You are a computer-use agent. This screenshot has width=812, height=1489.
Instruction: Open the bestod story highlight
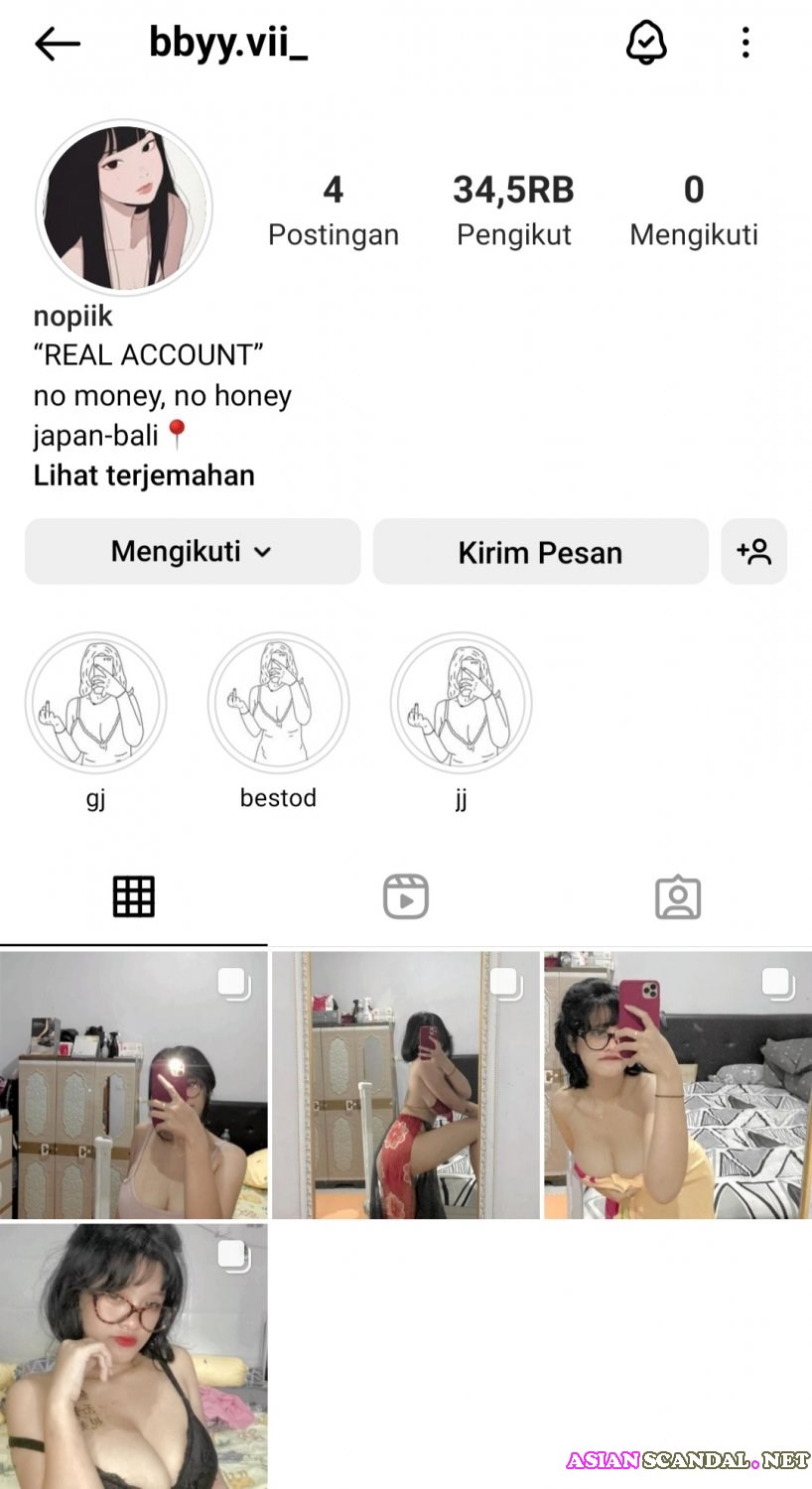coord(278,703)
